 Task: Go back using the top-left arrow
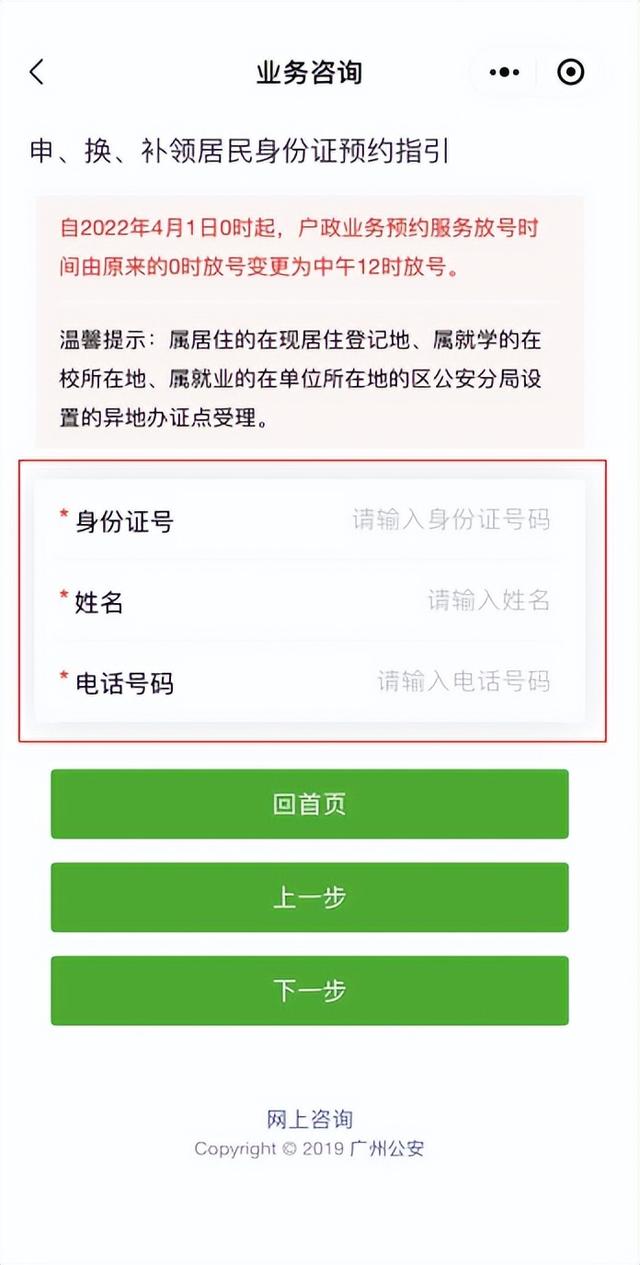[37, 72]
